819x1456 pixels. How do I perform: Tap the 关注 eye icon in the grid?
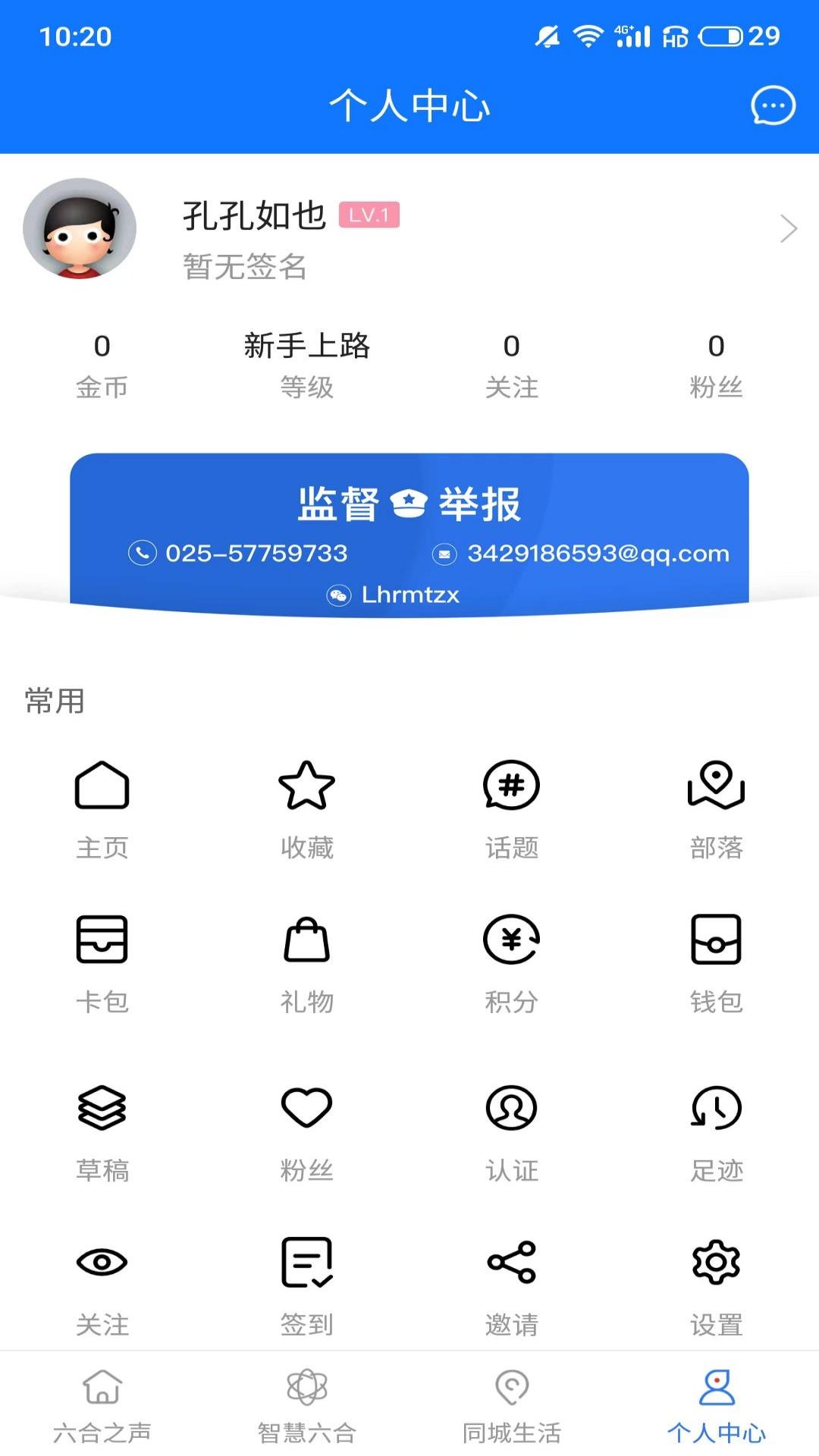point(102,1260)
